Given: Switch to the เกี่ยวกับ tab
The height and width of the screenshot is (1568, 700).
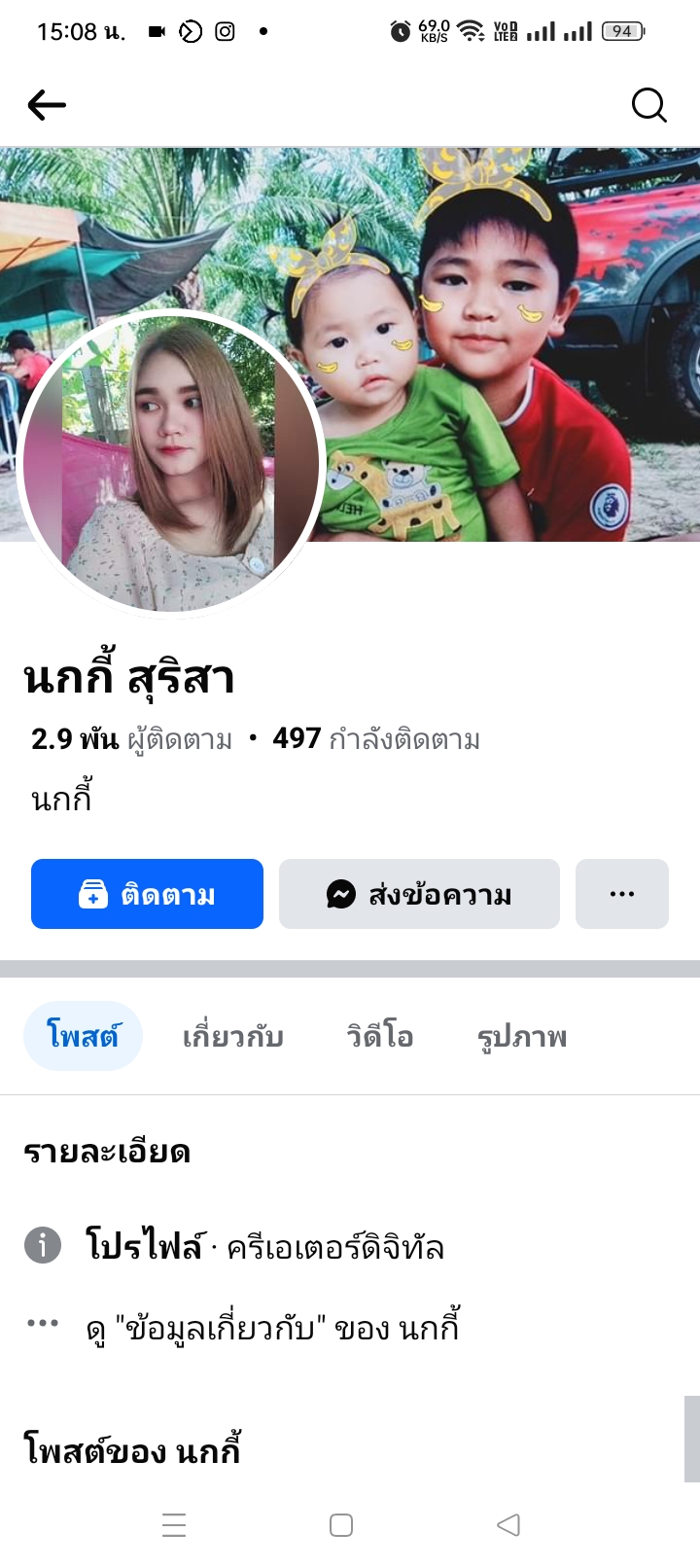Looking at the screenshot, I should (233, 1036).
